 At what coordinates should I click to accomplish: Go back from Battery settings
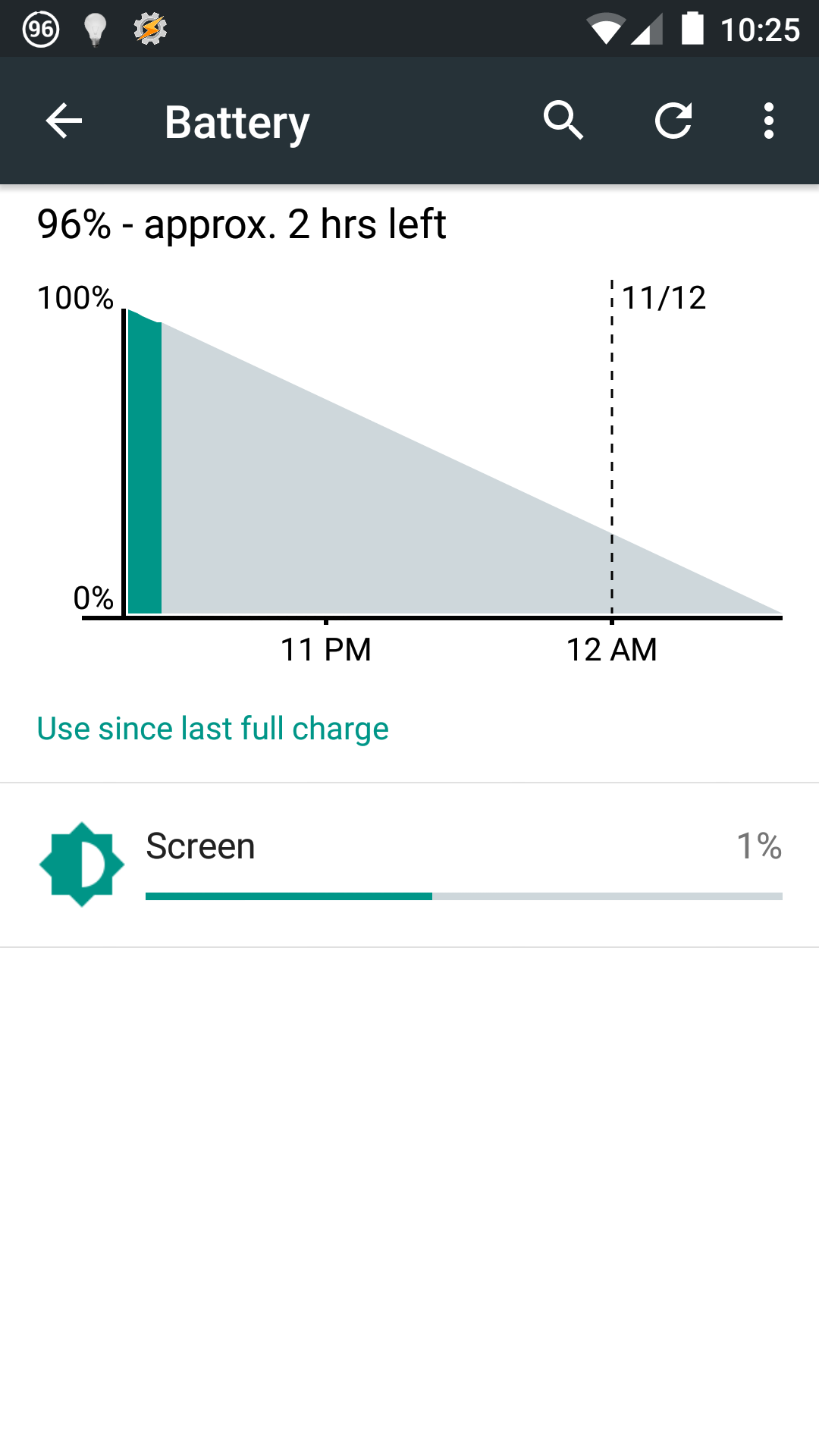(64, 121)
